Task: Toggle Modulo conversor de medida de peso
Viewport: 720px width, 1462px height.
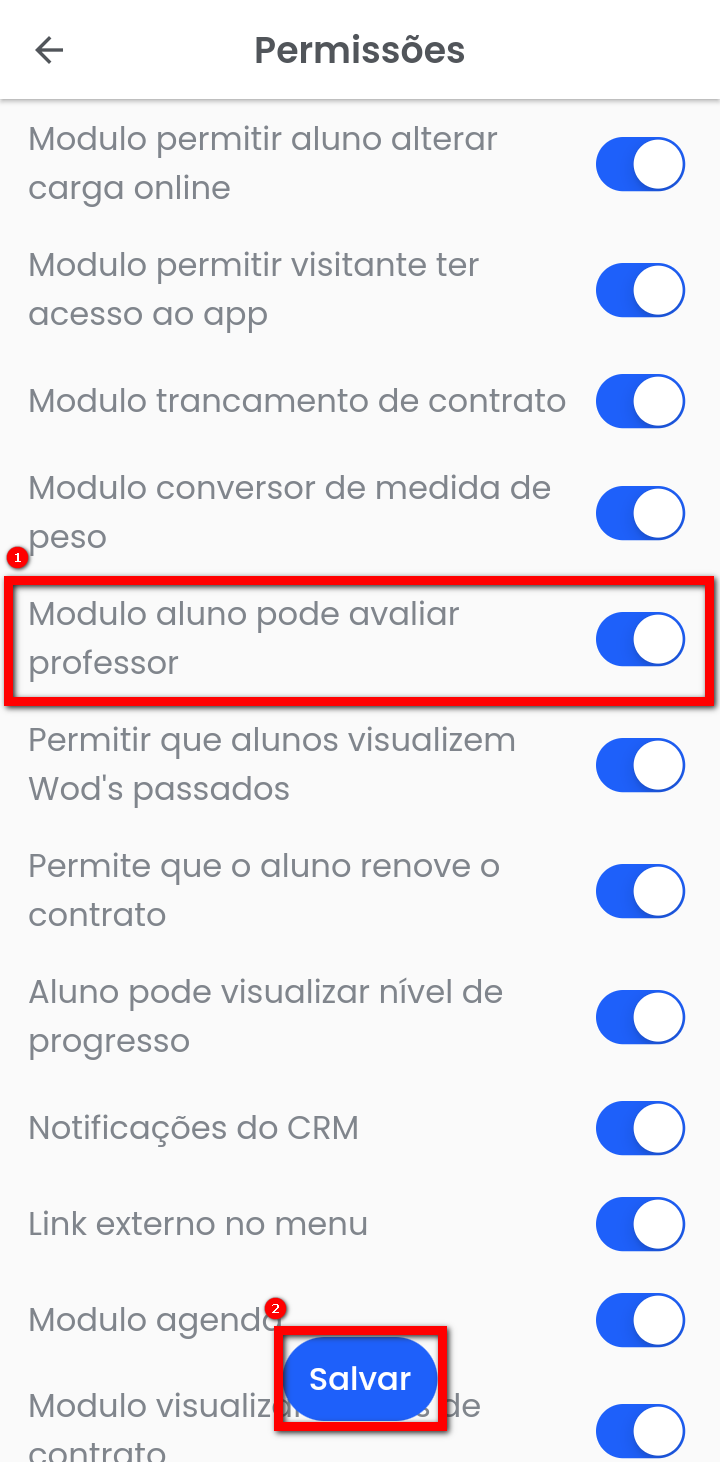Action: point(640,513)
